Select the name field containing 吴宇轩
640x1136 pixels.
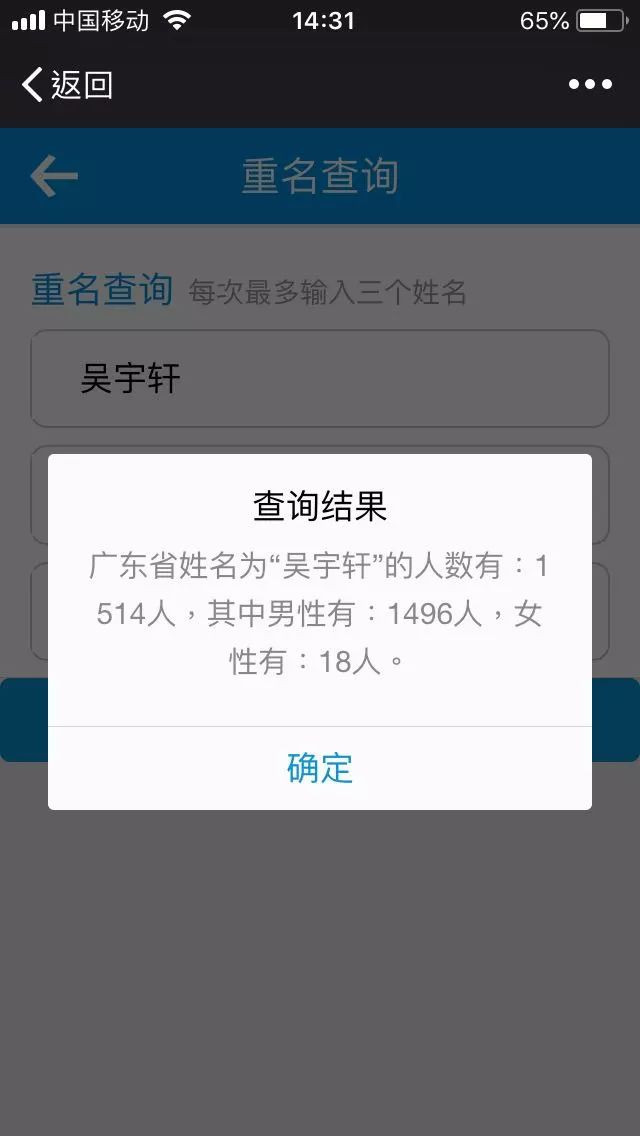(320, 379)
